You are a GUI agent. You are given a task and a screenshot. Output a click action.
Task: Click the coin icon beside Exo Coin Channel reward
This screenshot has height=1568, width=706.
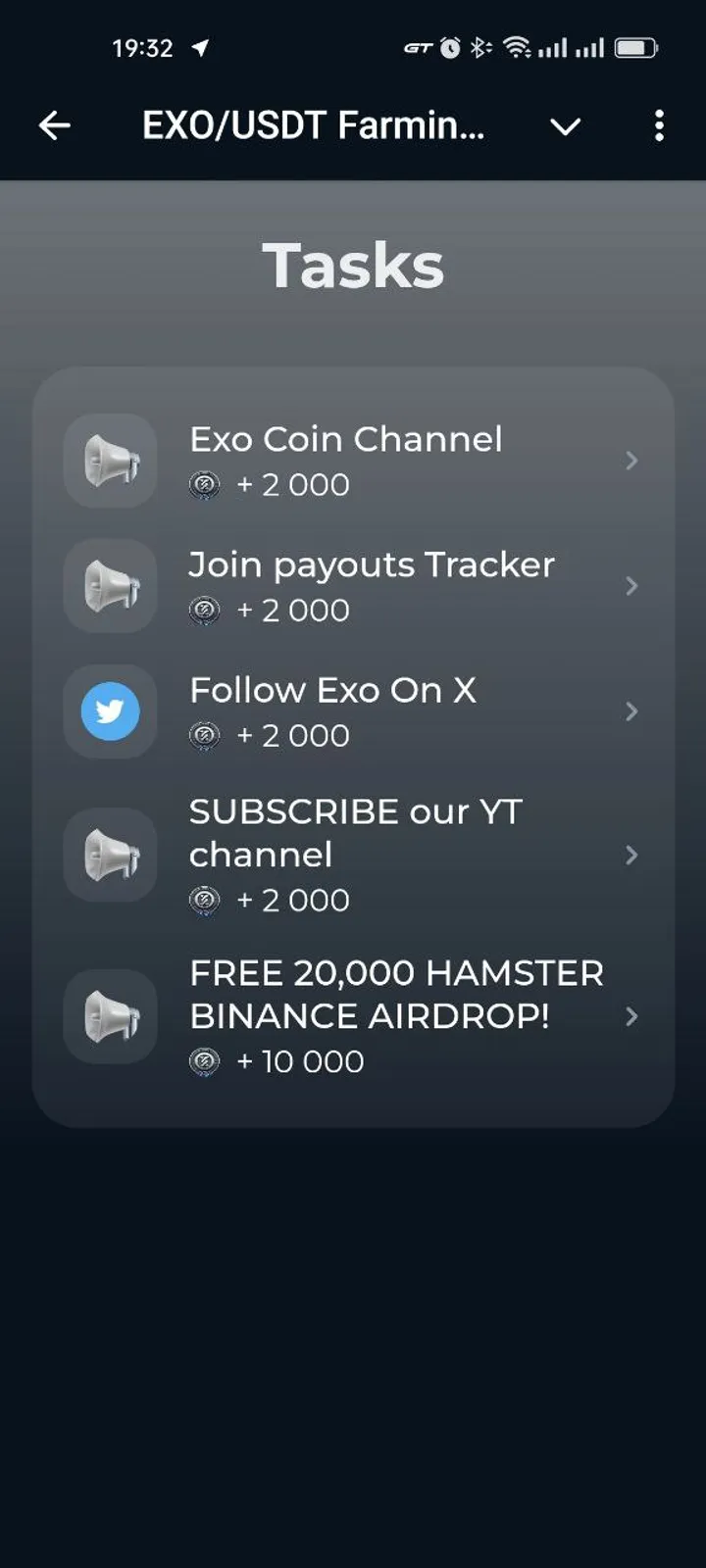pyautogui.click(x=205, y=484)
